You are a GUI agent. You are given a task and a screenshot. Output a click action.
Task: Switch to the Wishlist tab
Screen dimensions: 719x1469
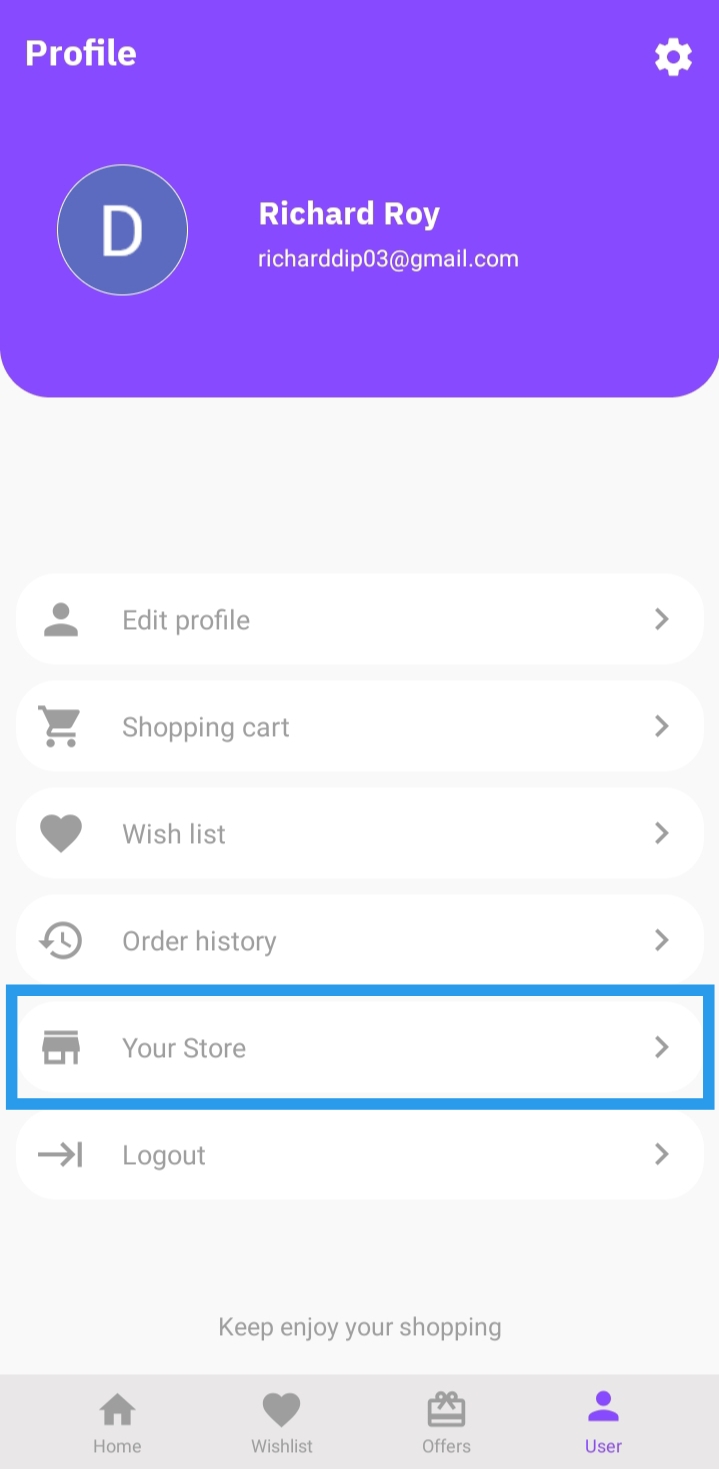[281, 1423]
